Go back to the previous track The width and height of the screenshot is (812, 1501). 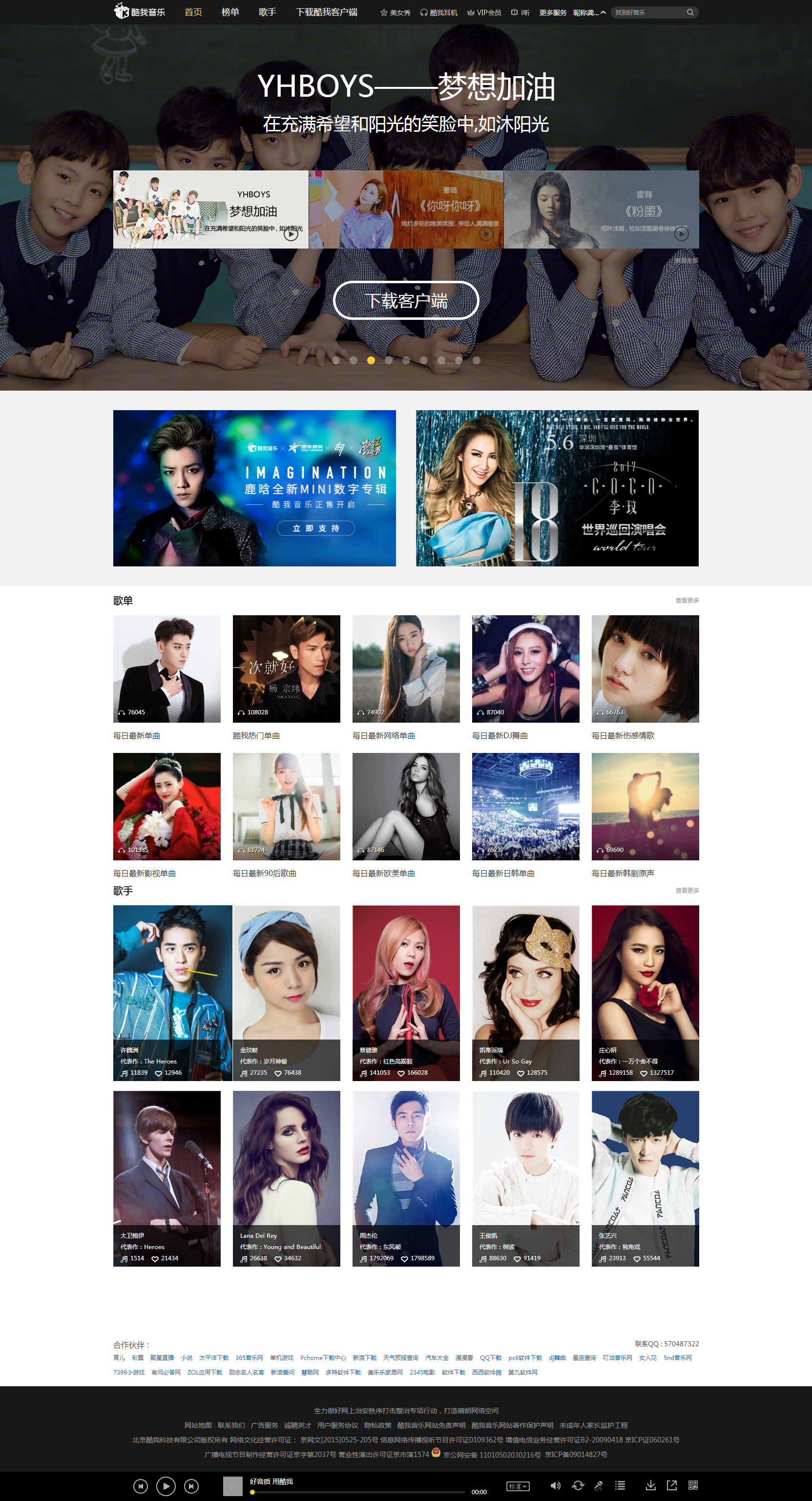pos(141,1486)
